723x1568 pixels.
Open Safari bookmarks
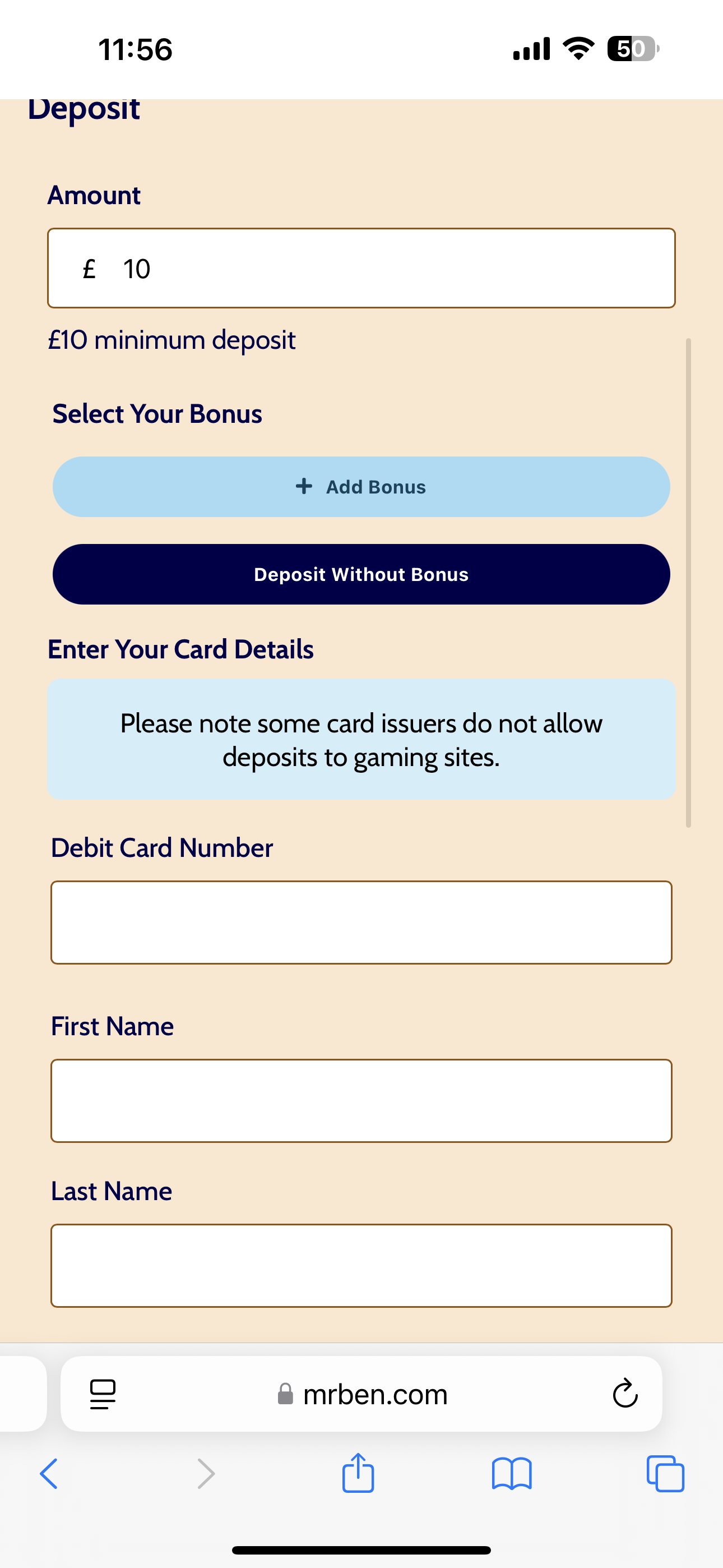[x=512, y=1474]
